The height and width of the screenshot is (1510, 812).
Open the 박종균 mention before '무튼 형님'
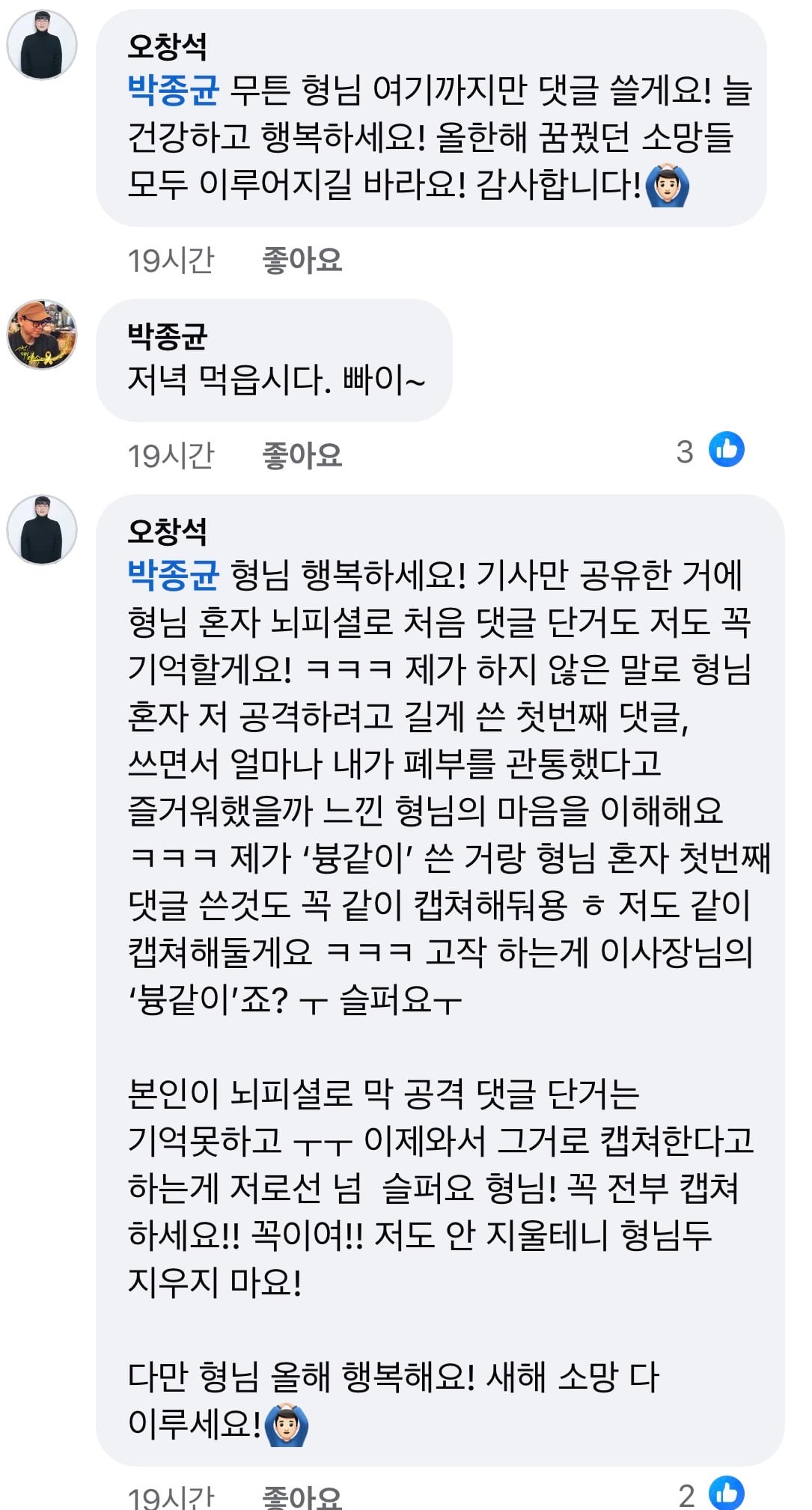(x=174, y=90)
